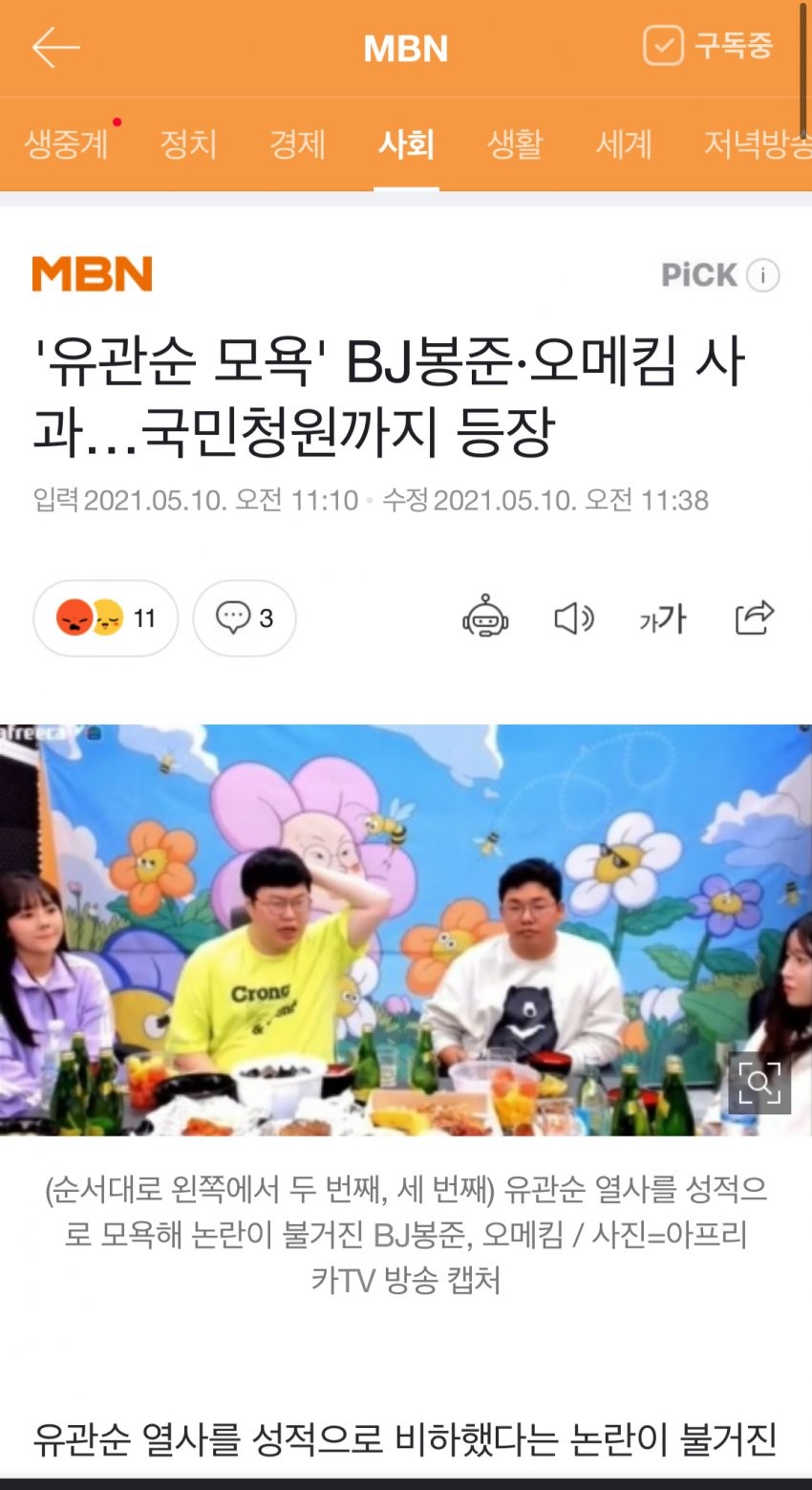
Task: Open the comments button showing 3
Action: pos(245,618)
